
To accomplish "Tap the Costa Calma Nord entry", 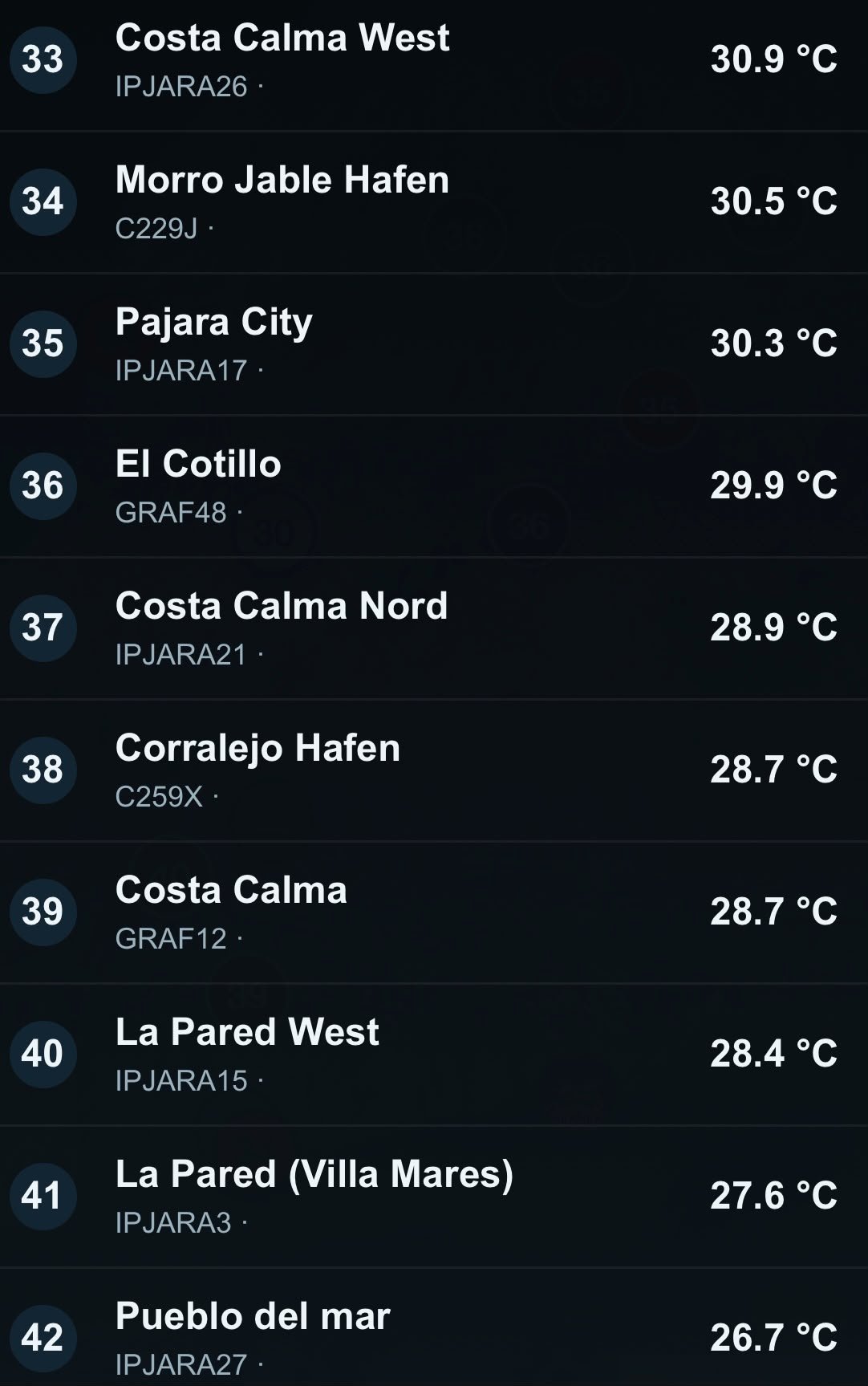I will [434, 628].
